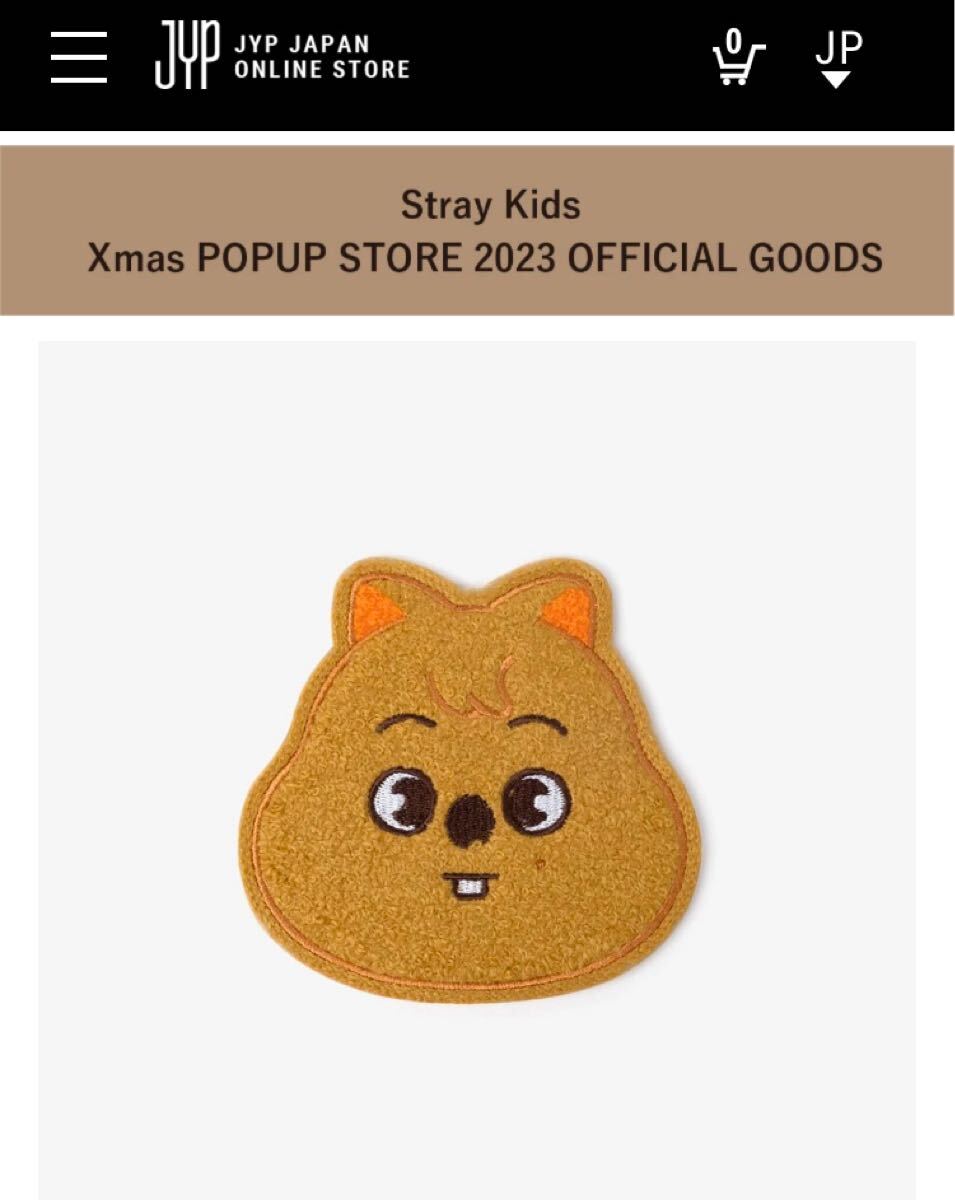
Task: View the quokka patch product image
Action: [x=470, y=780]
